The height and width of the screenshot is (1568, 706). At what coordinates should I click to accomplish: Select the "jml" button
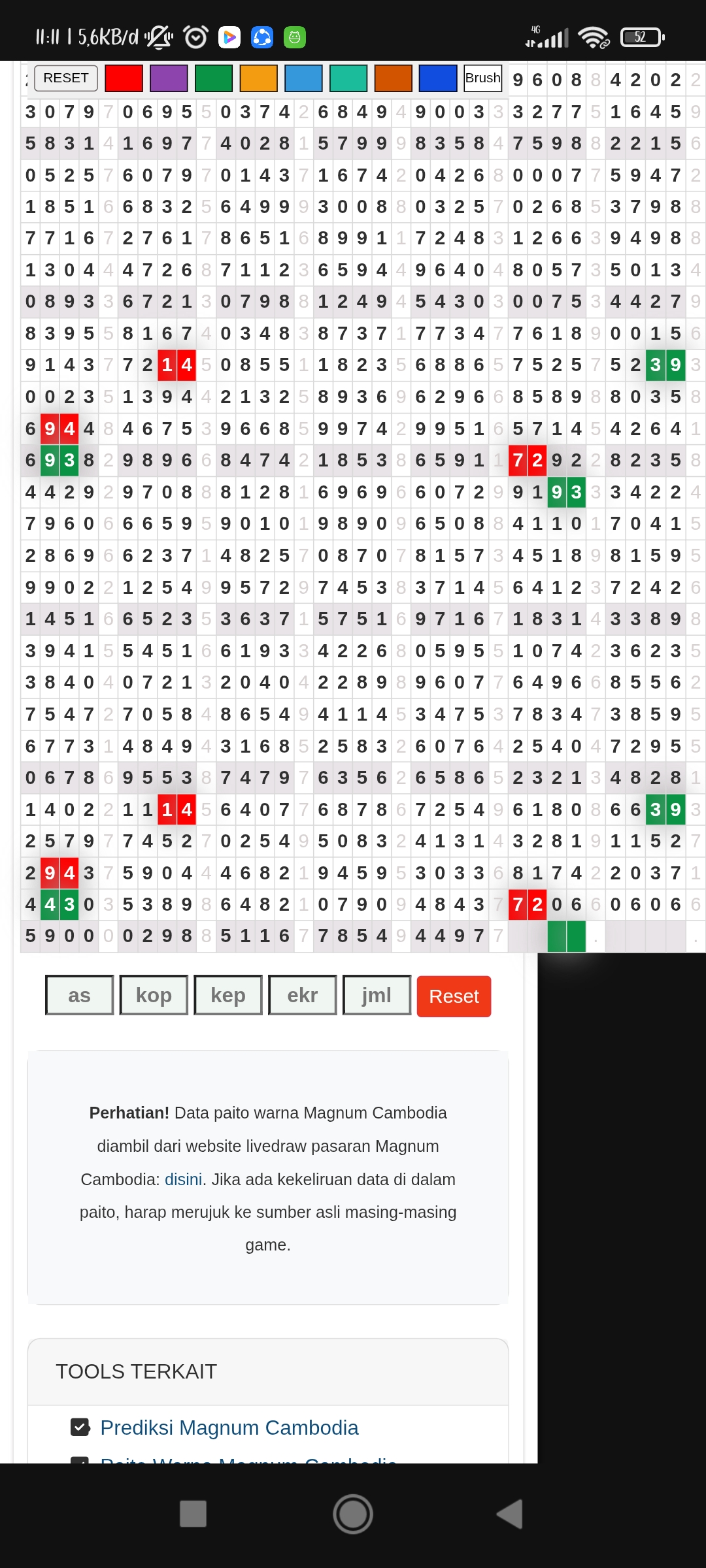(377, 995)
